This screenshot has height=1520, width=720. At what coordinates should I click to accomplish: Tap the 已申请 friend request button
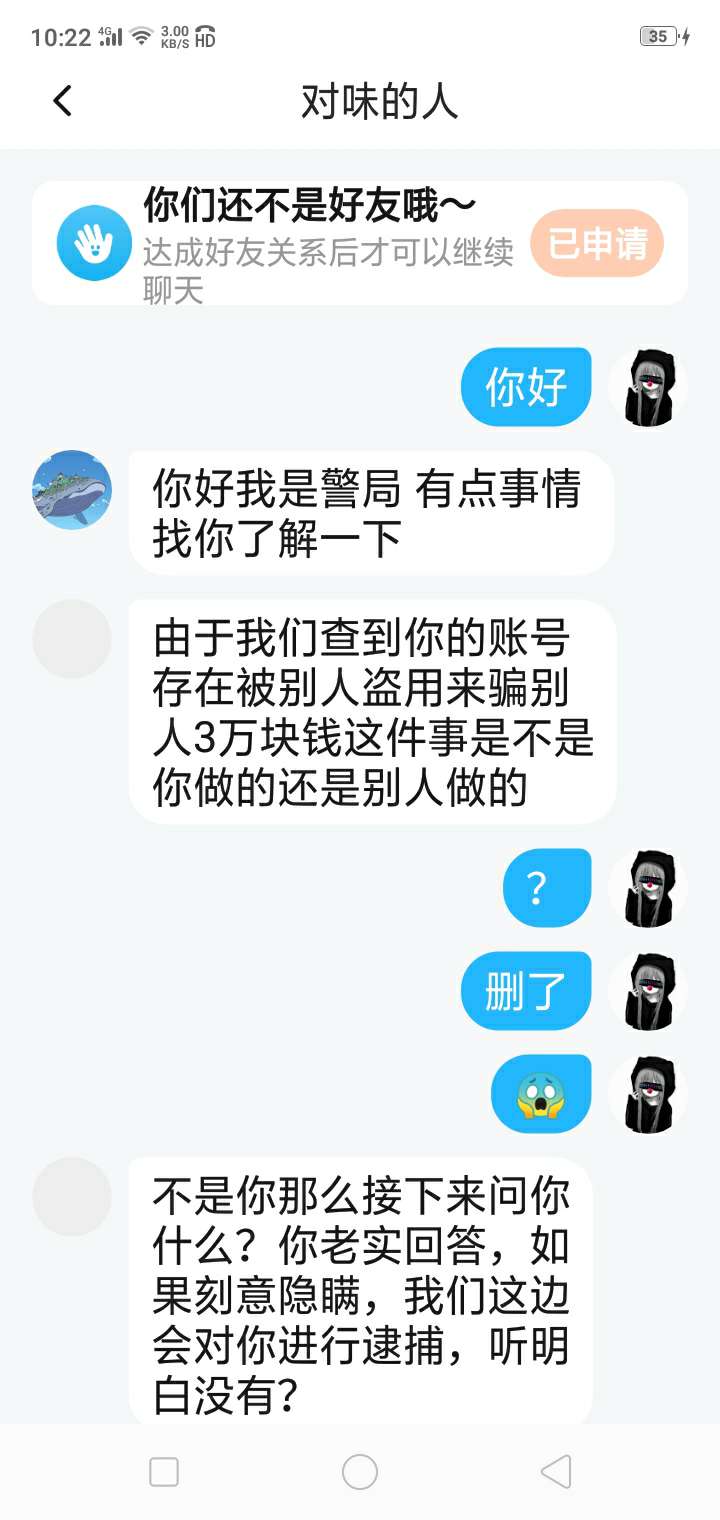pyautogui.click(x=597, y=243)
